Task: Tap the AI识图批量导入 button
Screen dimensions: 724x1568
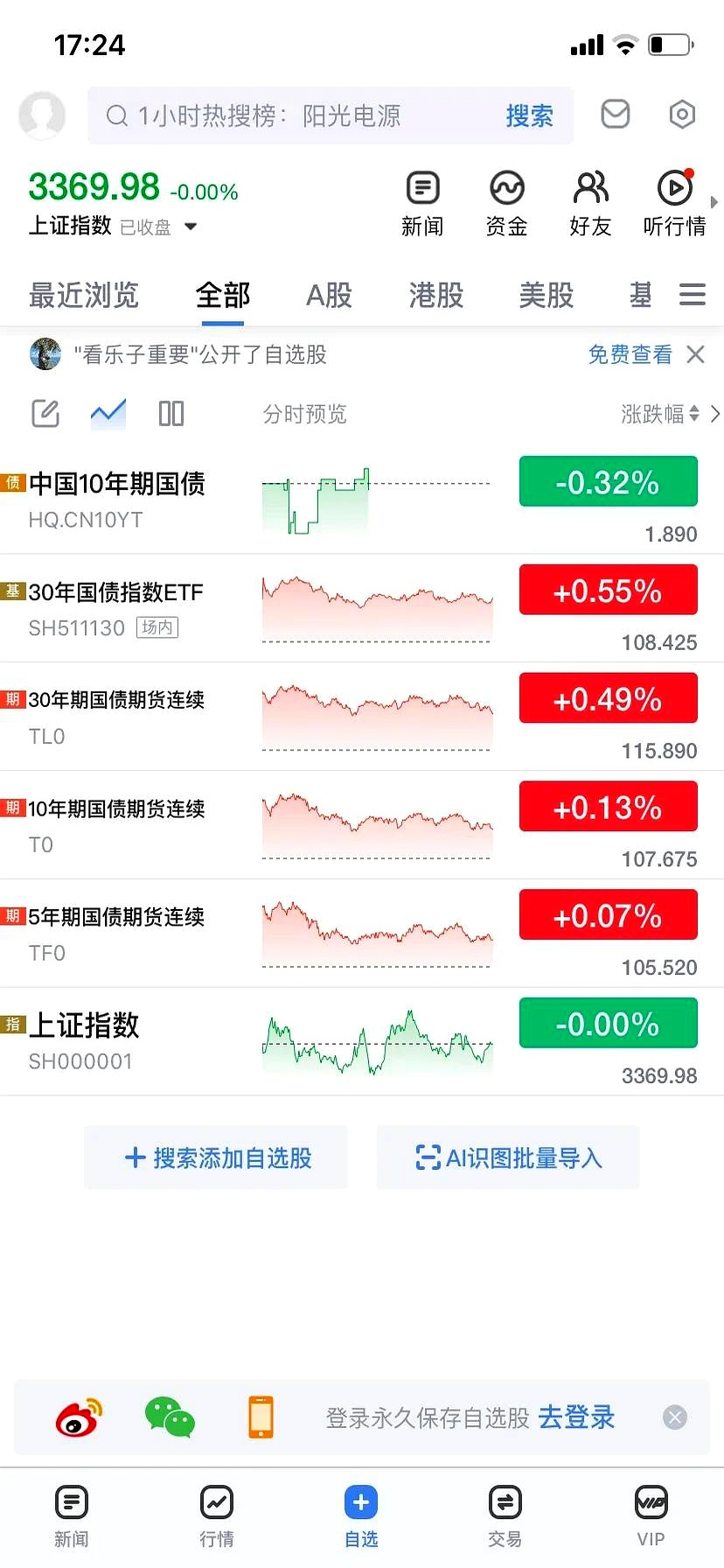Action: click(x=507, y=1157)
